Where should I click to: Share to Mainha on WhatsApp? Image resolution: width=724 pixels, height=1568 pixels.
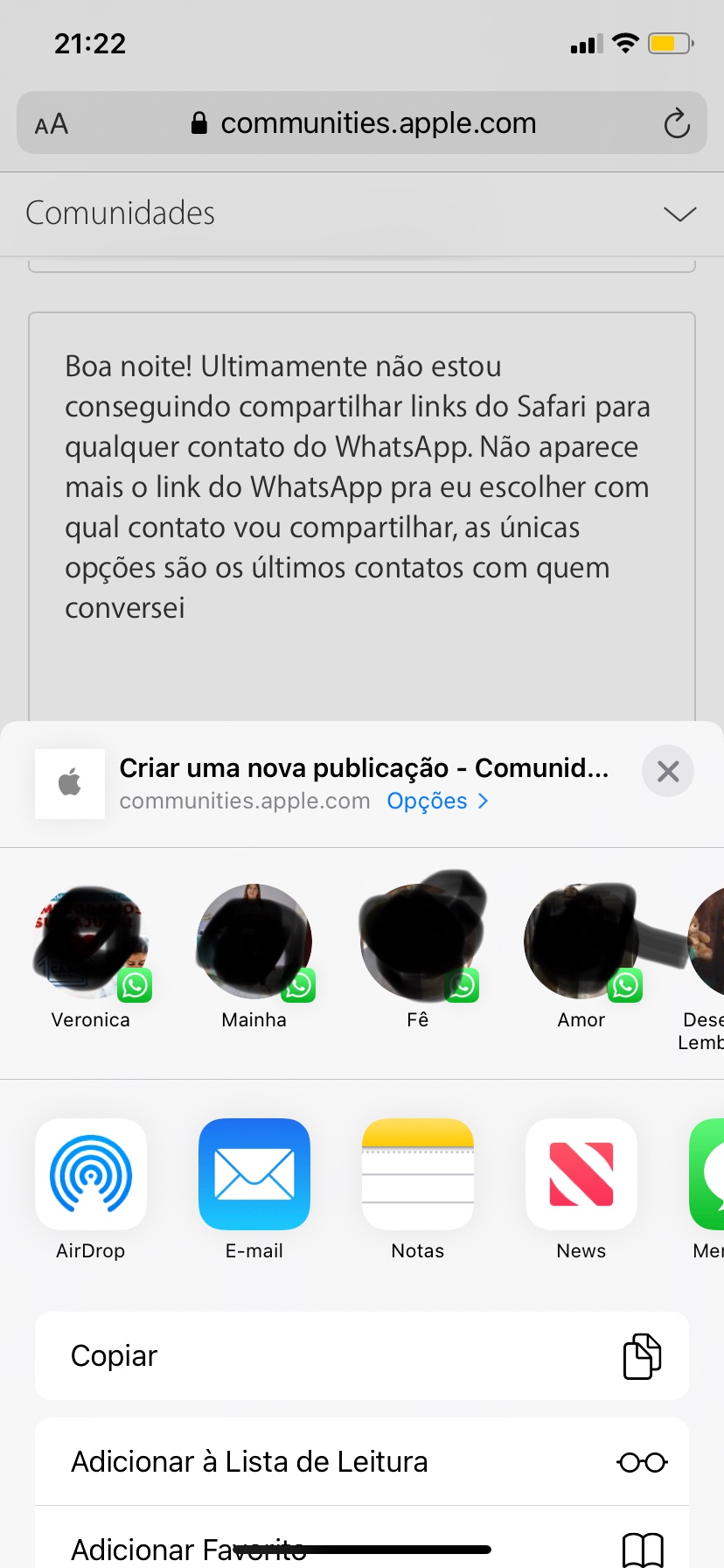(254, 943)
